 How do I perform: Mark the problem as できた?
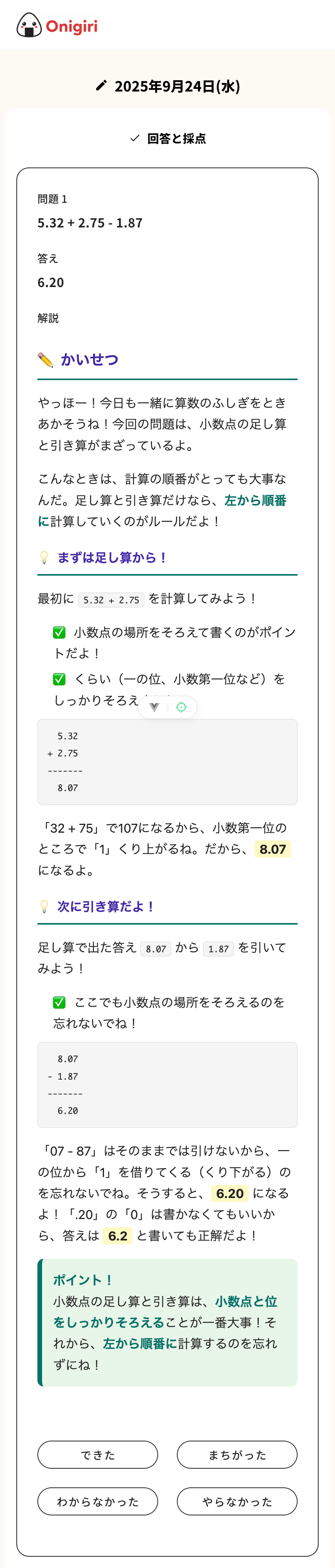tap(97, 1454)
